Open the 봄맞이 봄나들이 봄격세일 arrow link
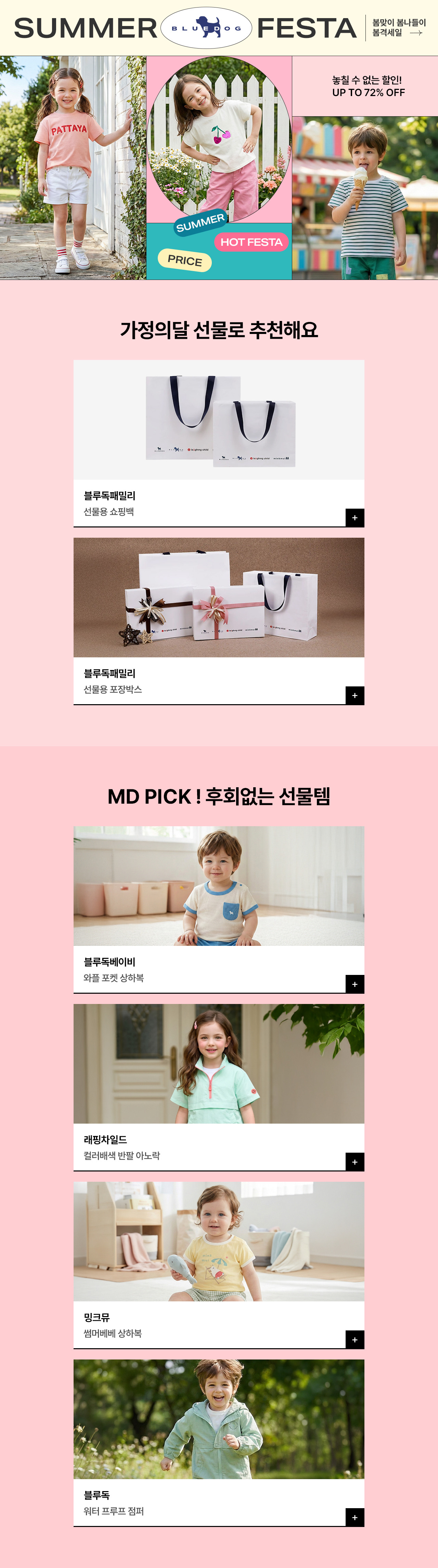This screenshot has height=1568, width=438. (x=398, y=27)
